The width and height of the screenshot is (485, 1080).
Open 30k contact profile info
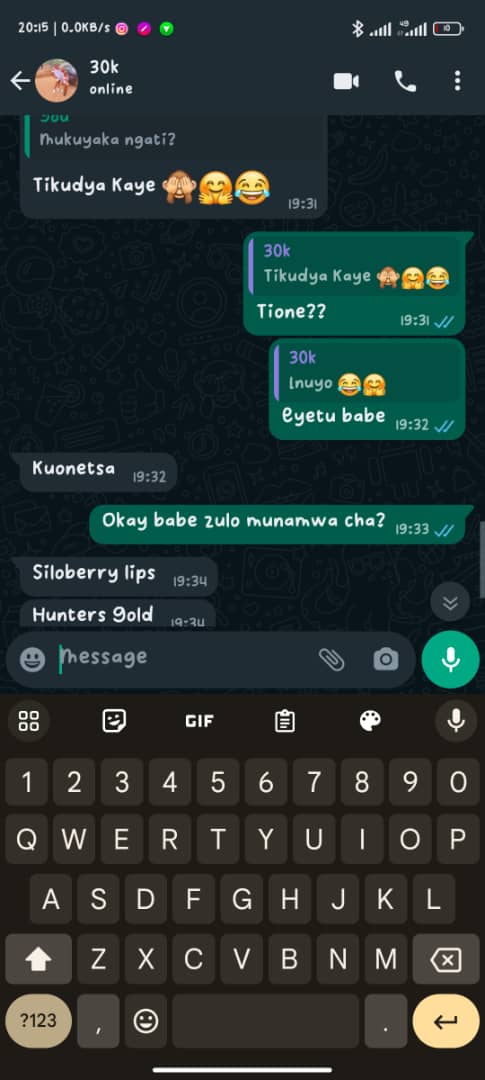coord(111,77)
